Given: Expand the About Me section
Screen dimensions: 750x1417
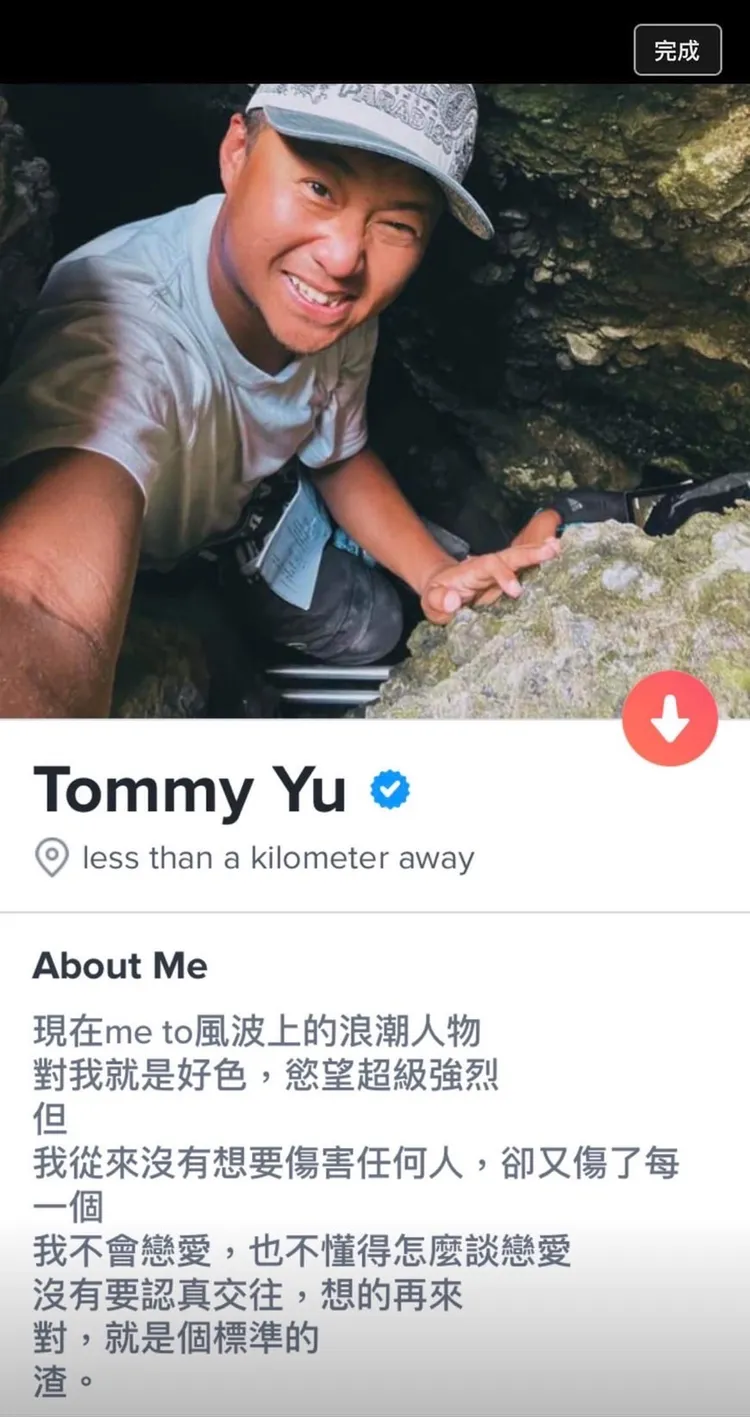Looking at the screenshot, I should [x=120, y=965].
